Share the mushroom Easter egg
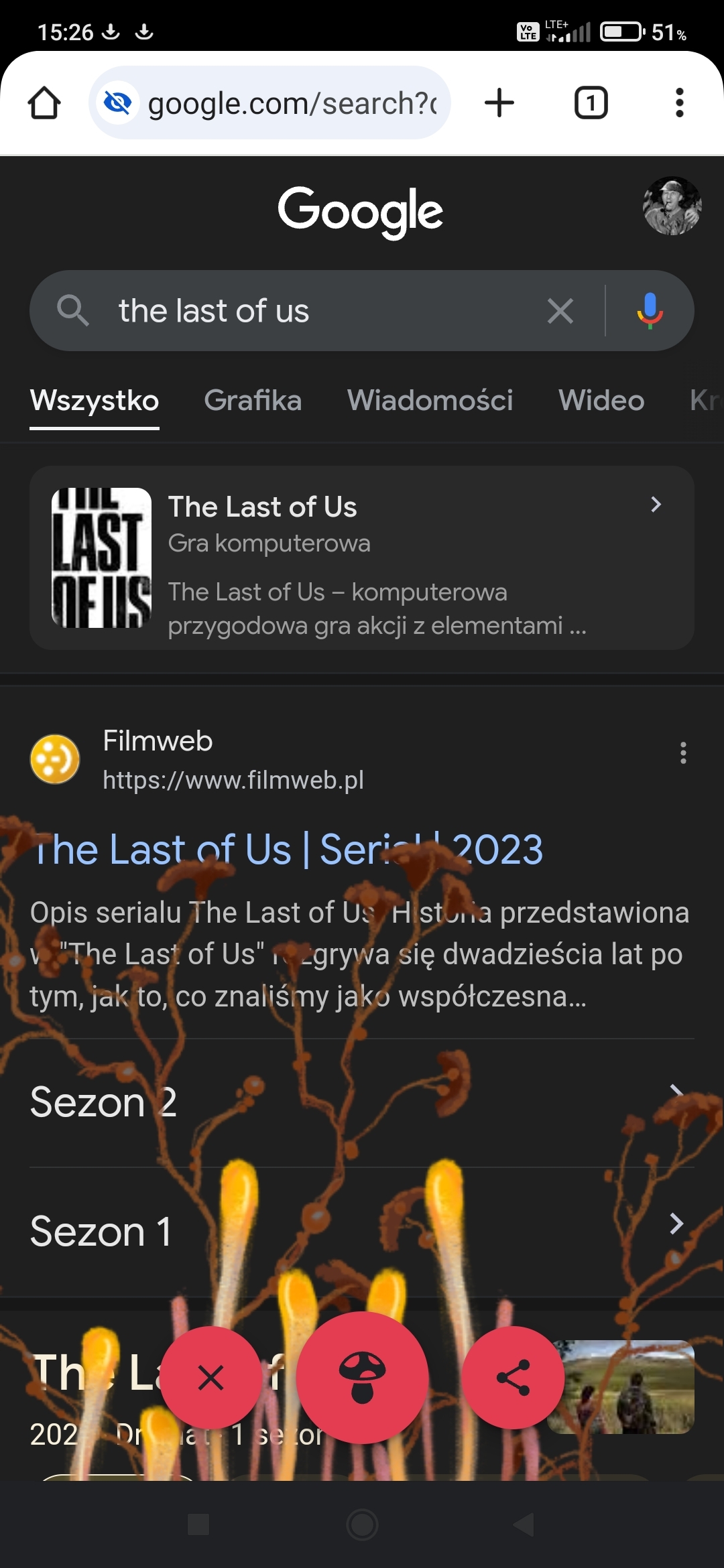This screenshot has height=1568, width=724. pyautogui.click(x=514, y=1378)
